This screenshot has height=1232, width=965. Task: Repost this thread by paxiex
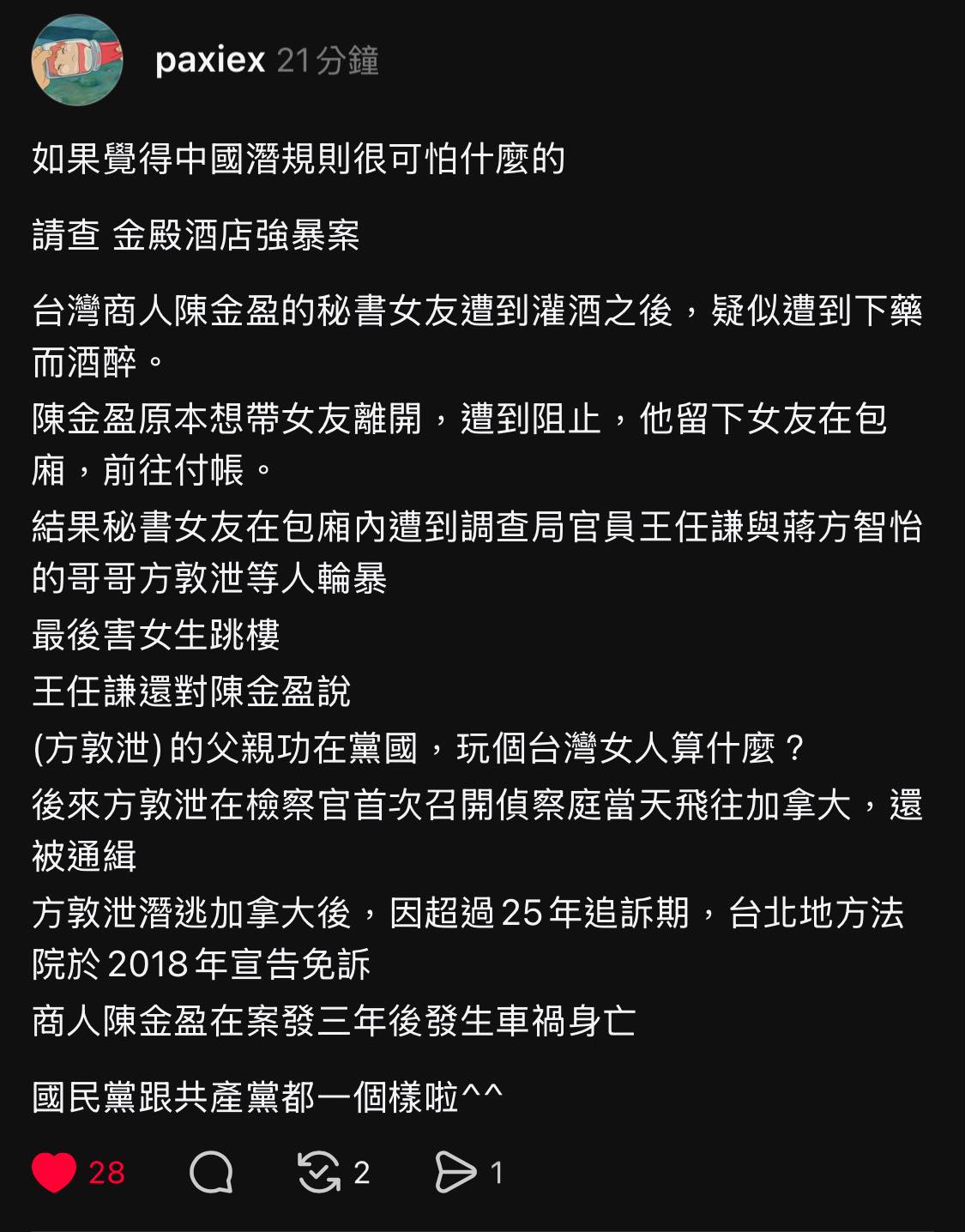[319, 1172]
